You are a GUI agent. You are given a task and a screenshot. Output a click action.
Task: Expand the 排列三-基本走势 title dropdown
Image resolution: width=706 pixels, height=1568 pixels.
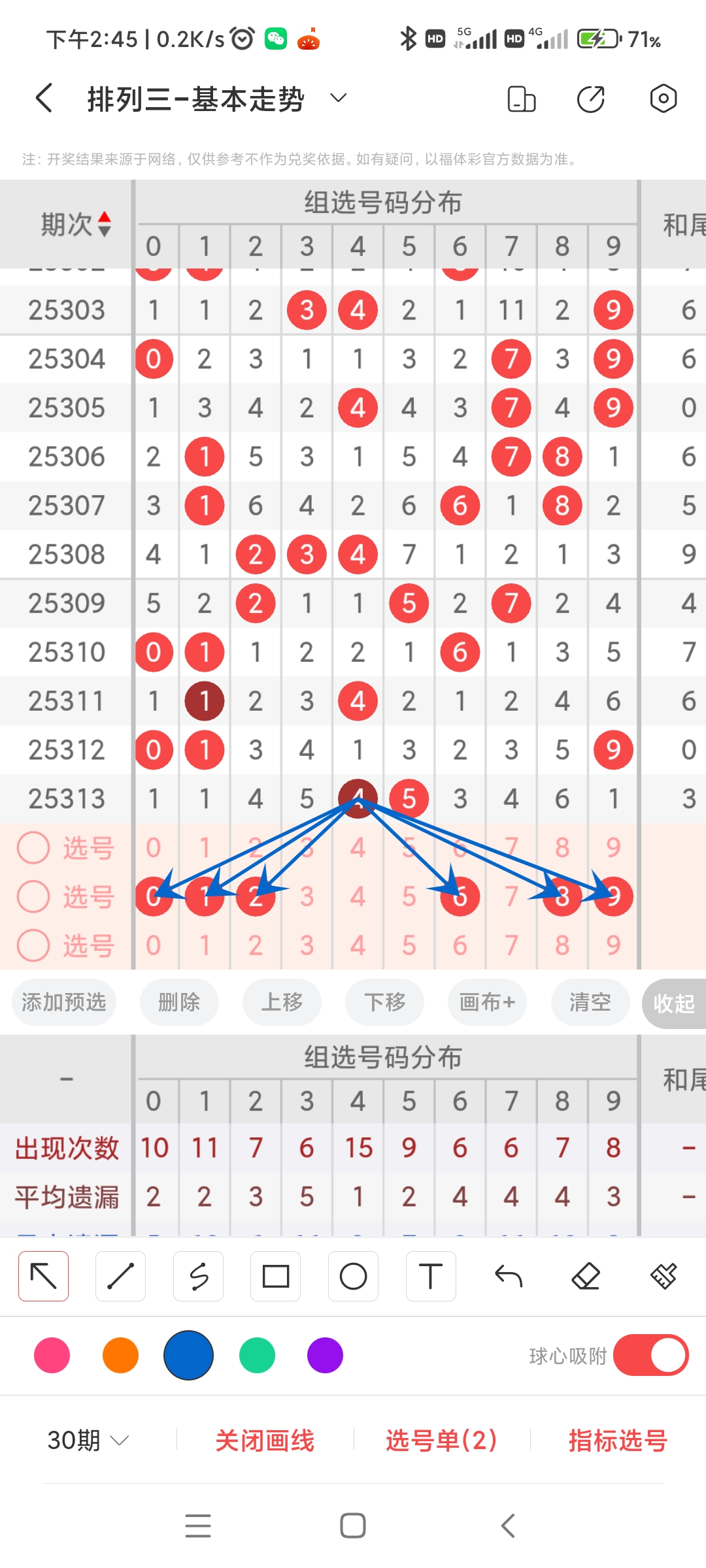(x=337, y=98)
